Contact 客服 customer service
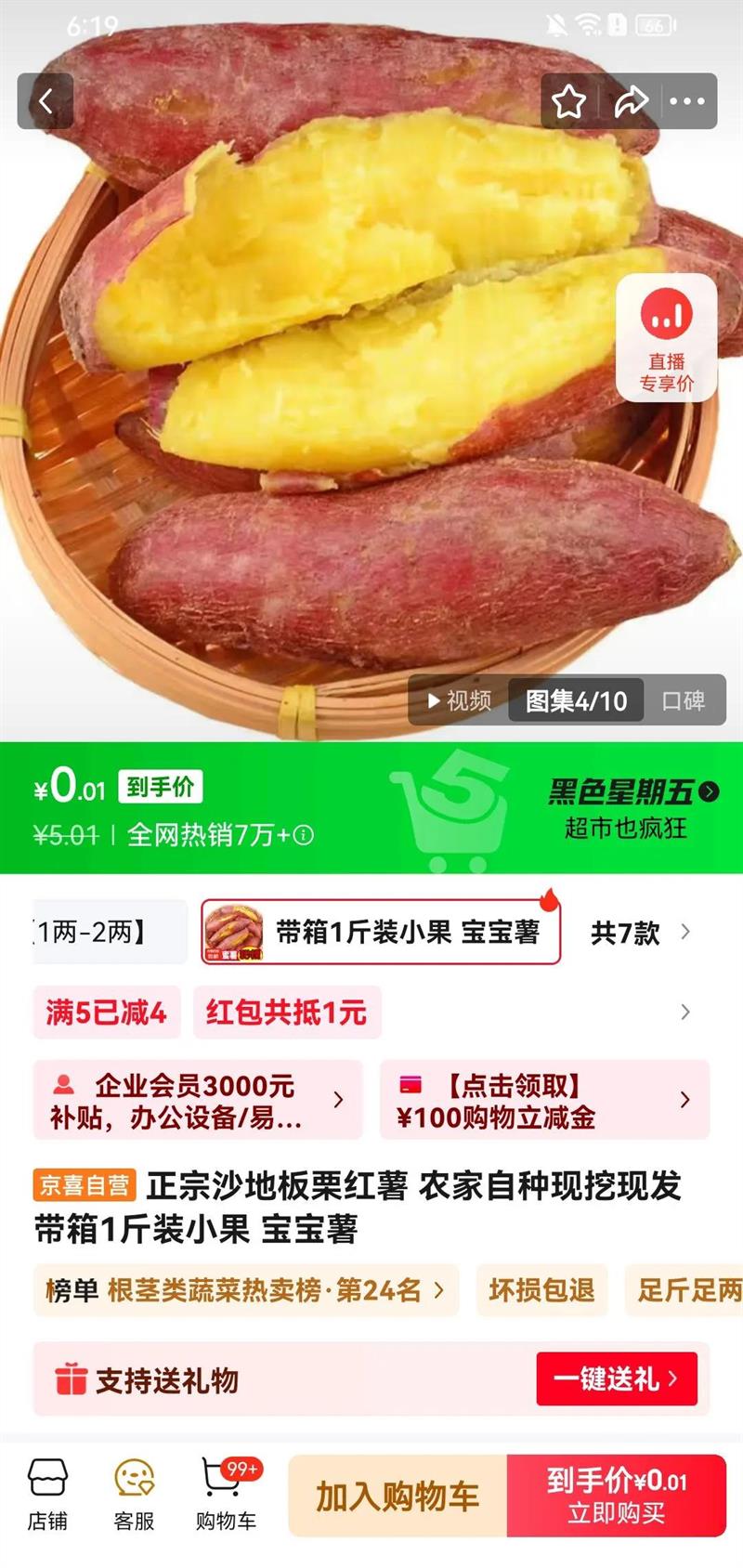This screenshot has width=743, height=1568. [134, 1495]
